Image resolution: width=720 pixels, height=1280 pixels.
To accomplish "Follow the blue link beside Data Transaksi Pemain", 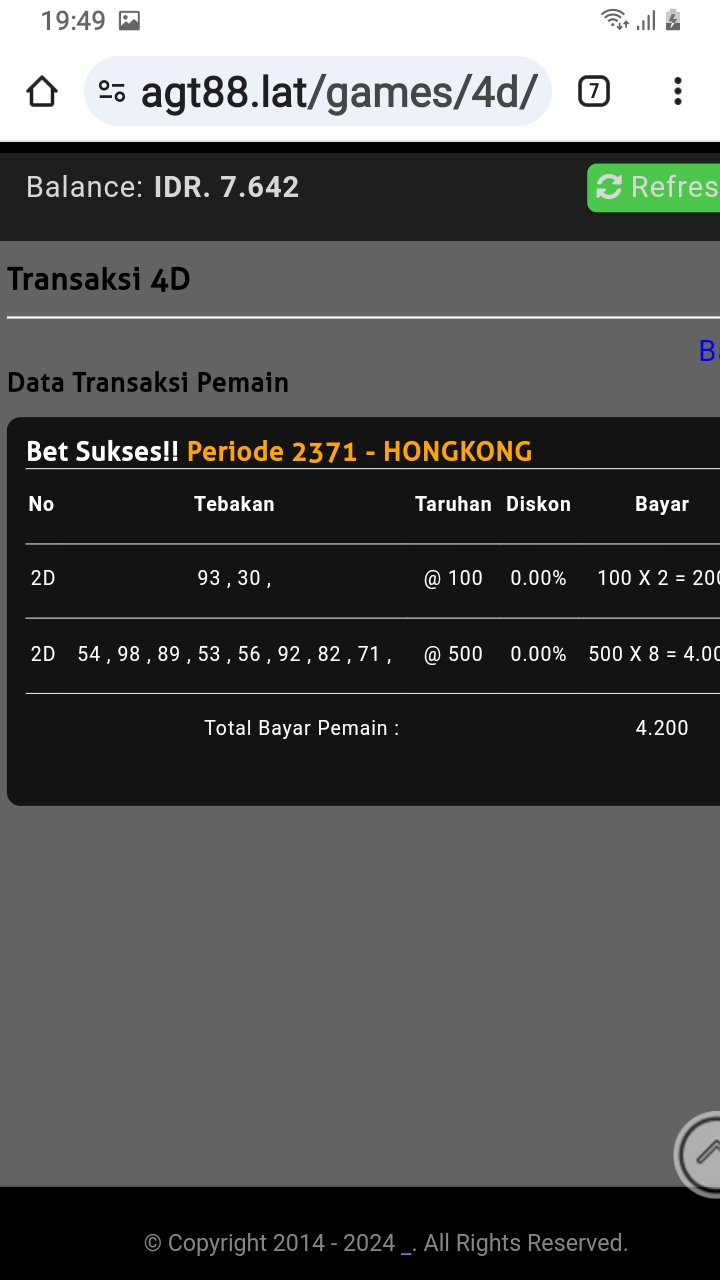I will pyautogui.click(x=708, y=350).
